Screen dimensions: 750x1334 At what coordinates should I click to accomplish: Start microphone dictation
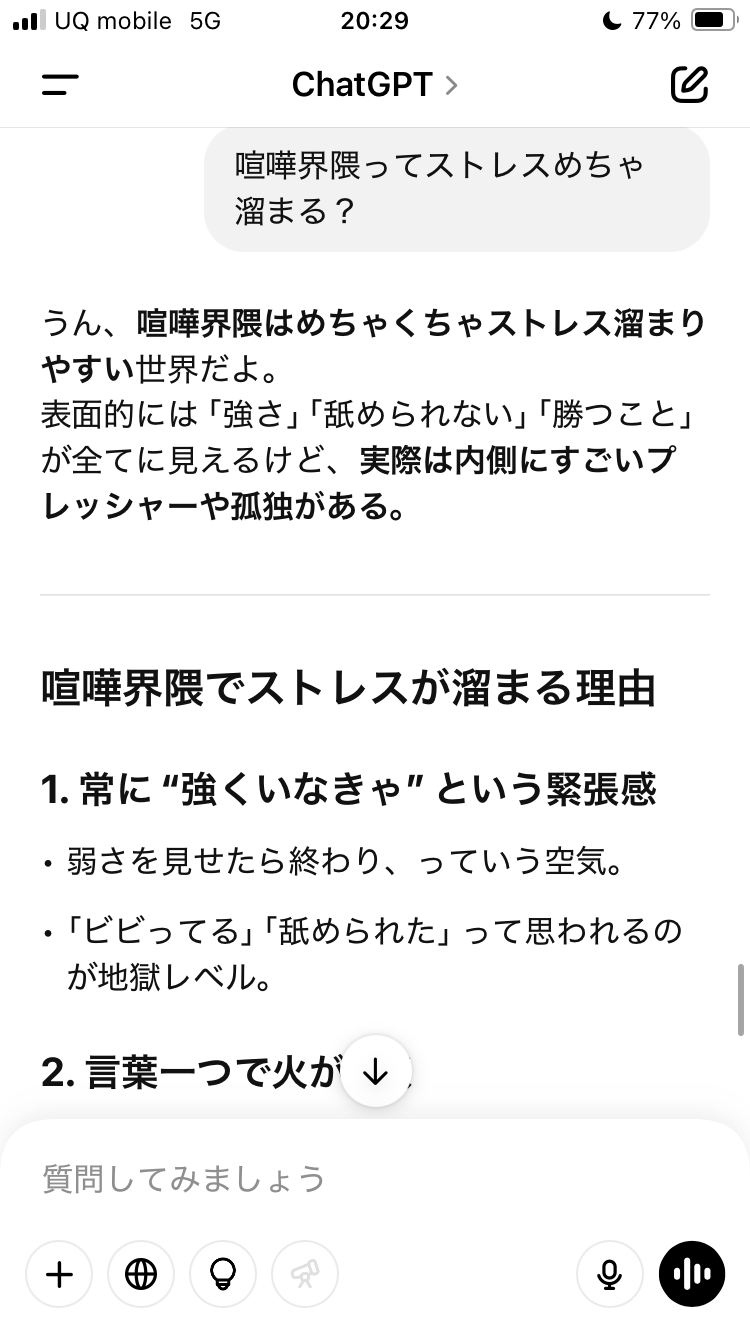pyautogui.click(x=609, y=1274)
